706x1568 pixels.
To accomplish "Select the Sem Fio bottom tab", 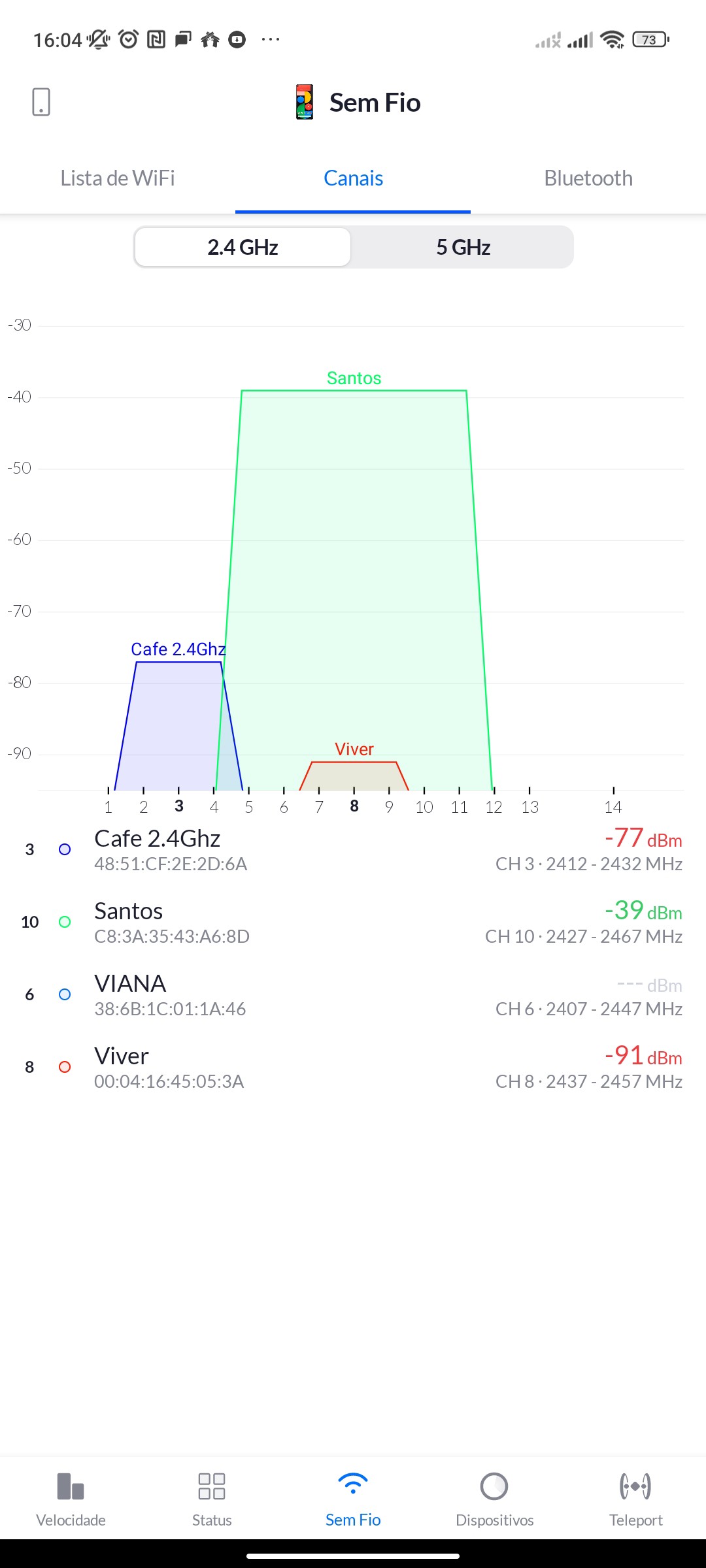I will click(353, 1497).
